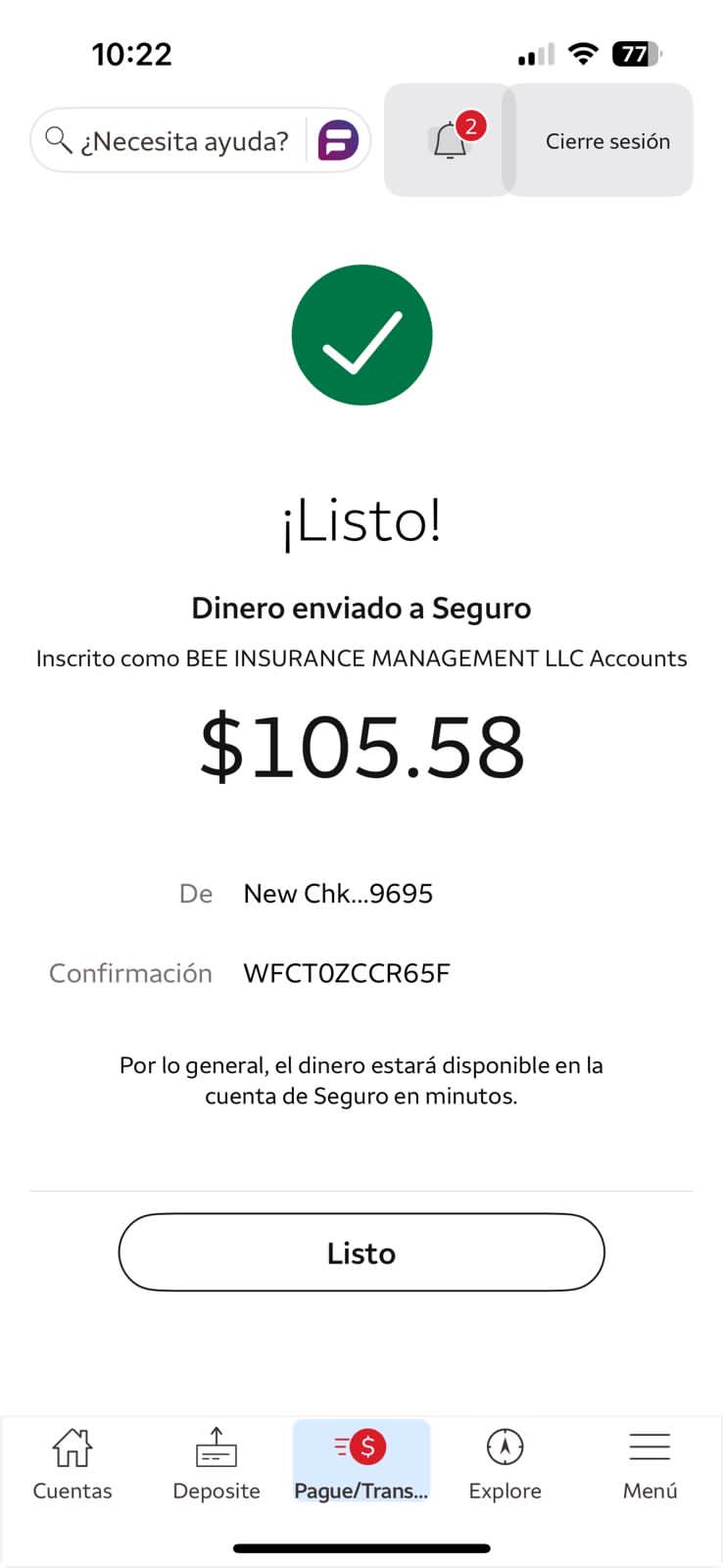The height and width of the screenshot is (1568, 723).
Task: Open the Explore tab
Action: (x=505, y=1464)
